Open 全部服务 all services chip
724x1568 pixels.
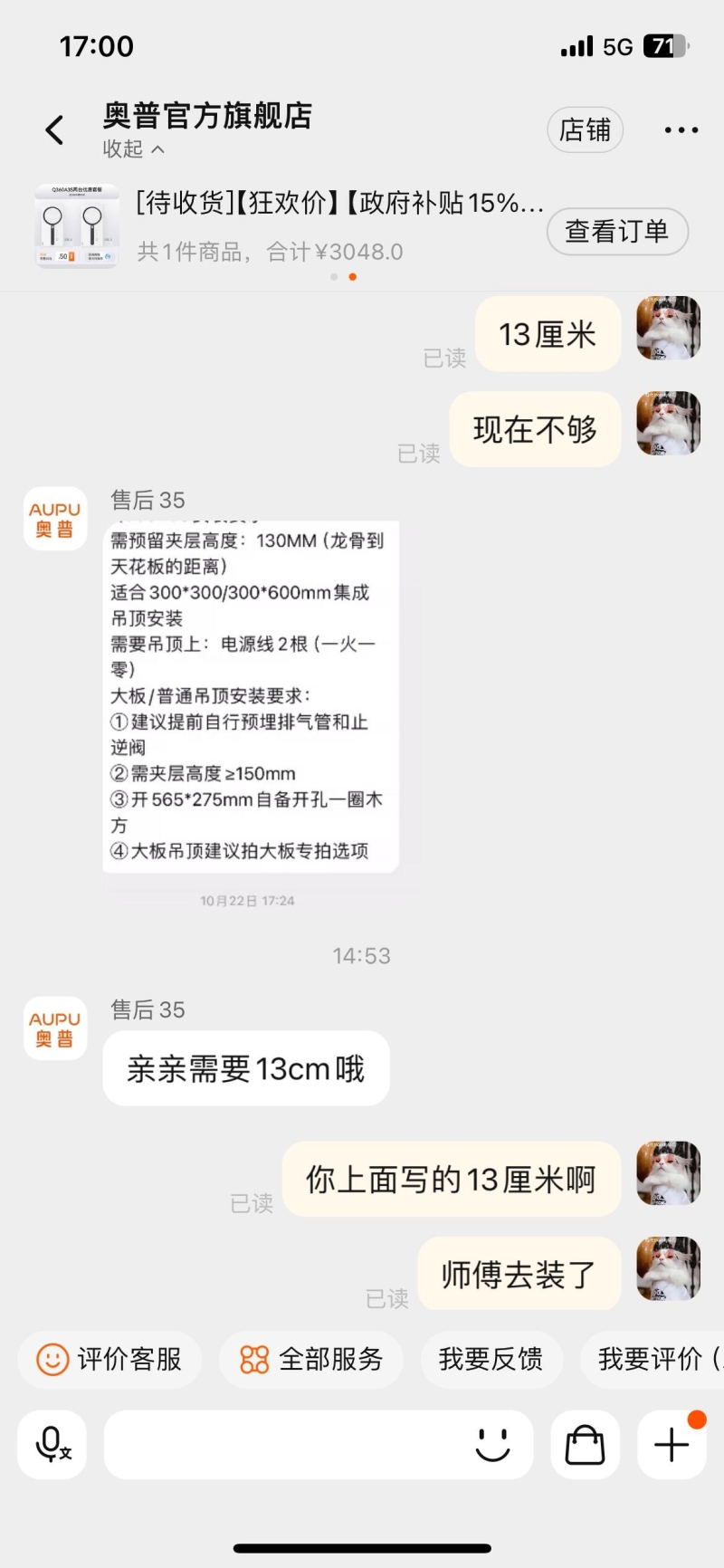click(x=311, y=1359)
